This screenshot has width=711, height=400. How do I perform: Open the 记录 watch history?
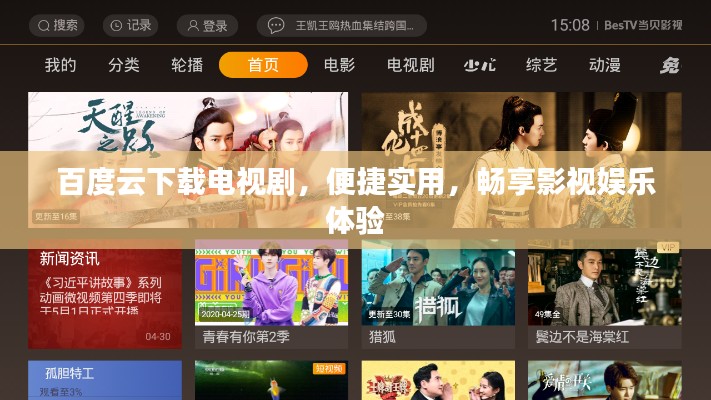click(131, 25)
